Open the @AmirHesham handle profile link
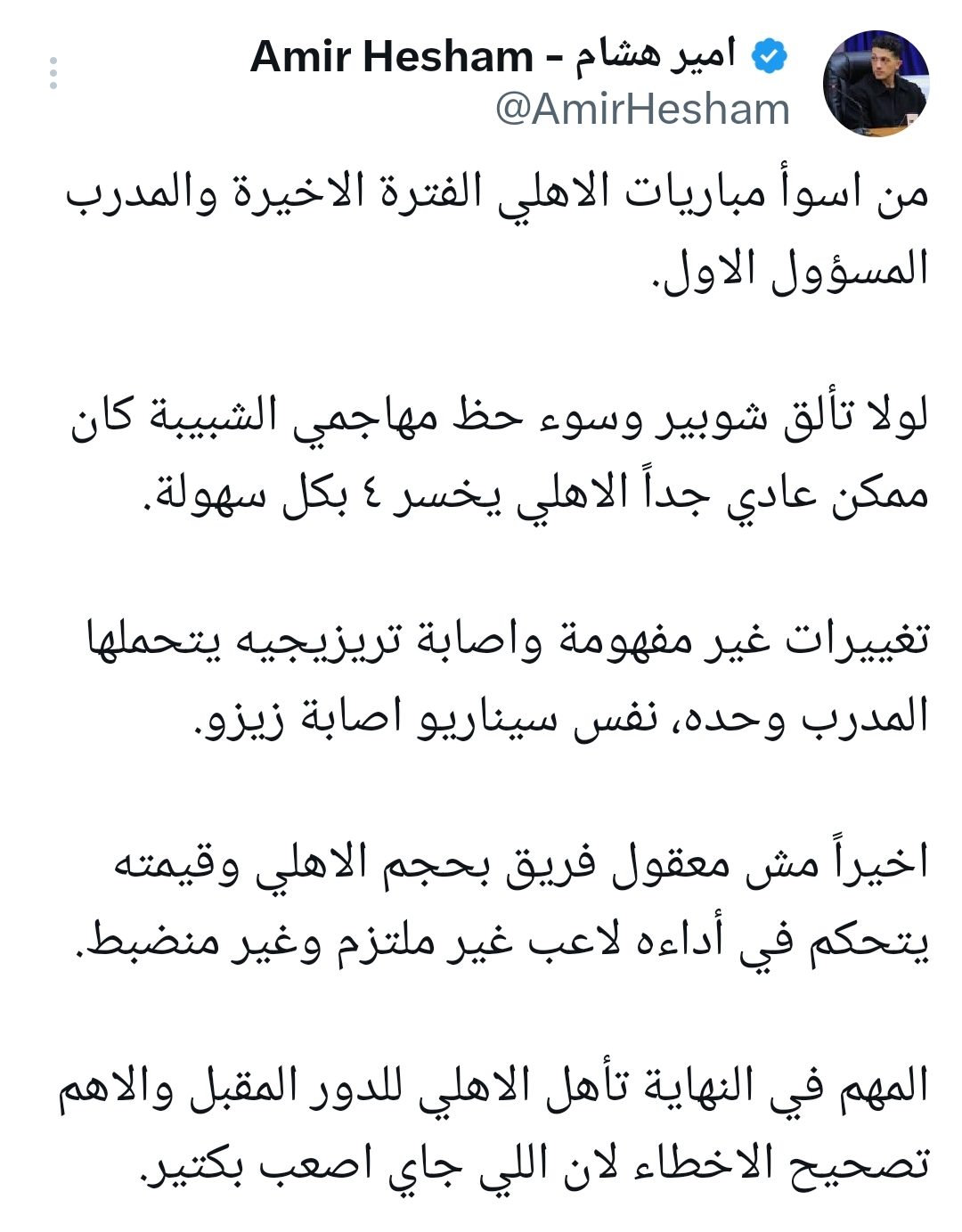 coord(642,110)
